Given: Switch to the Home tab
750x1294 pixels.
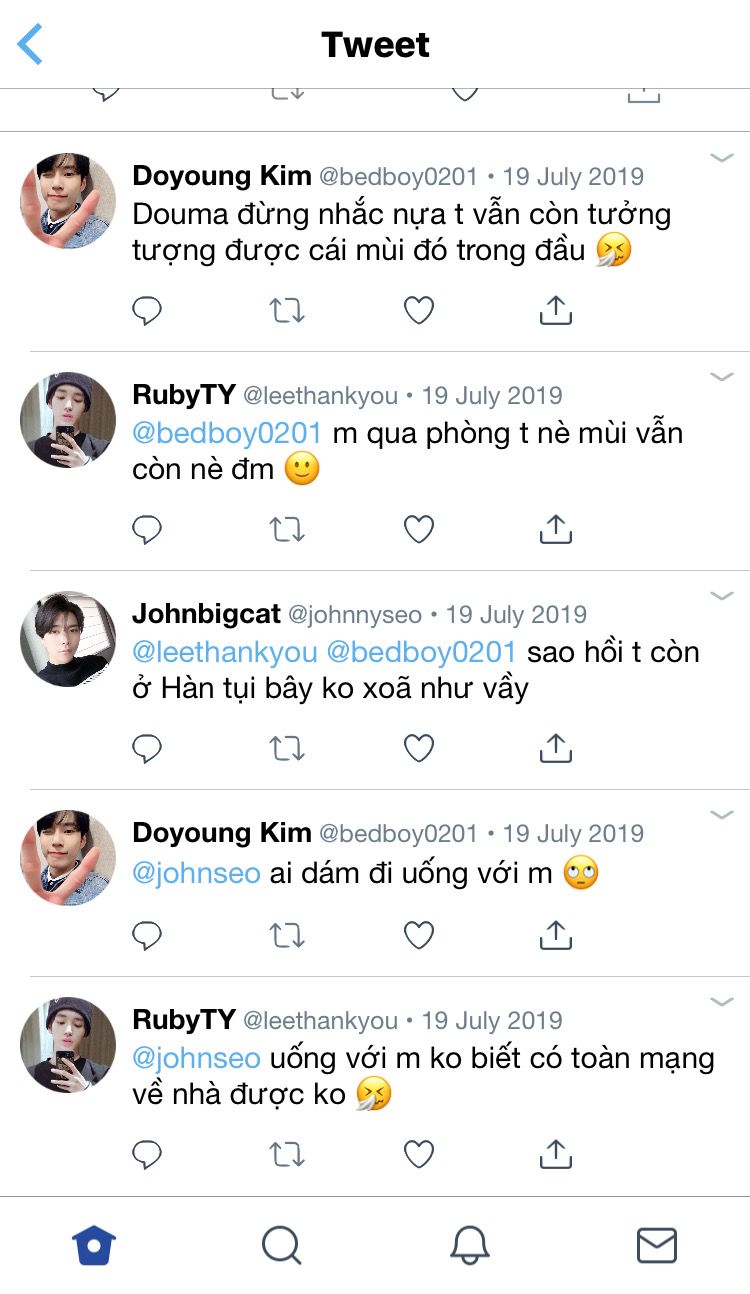Looking at the screenshot, I should [x=94, y=1246].
